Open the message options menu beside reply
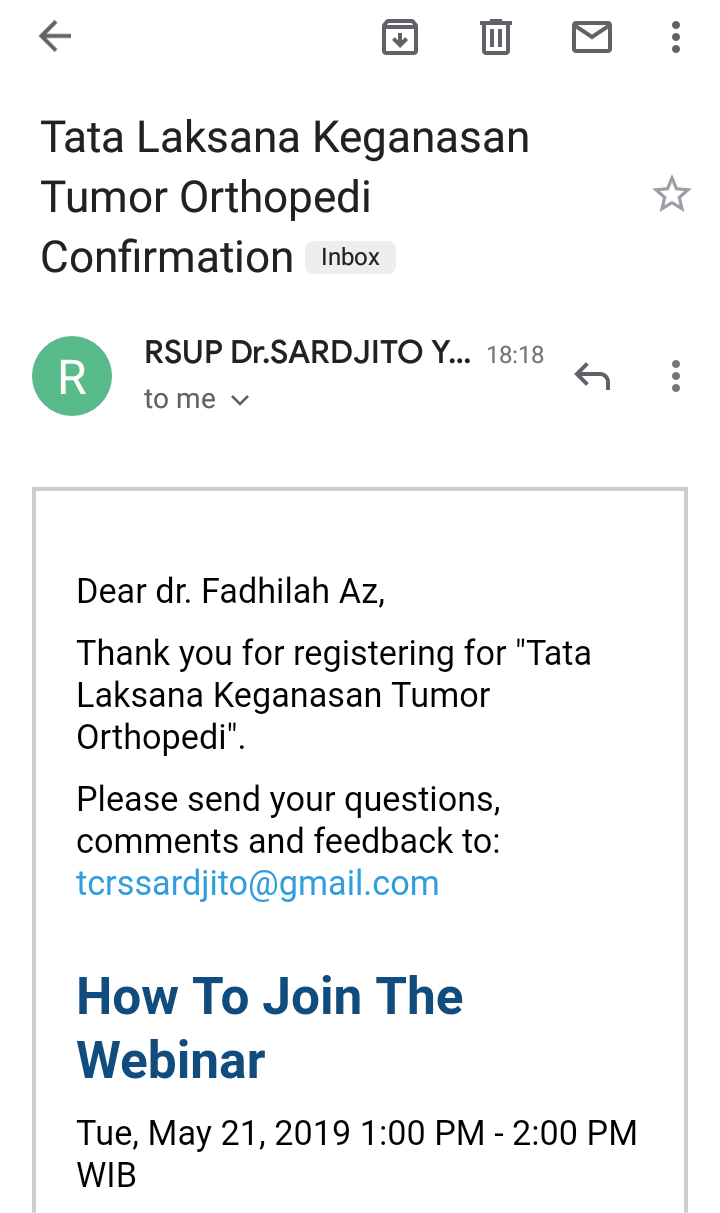Viewport: 720px width, 1213px height. tap(676, 376)
